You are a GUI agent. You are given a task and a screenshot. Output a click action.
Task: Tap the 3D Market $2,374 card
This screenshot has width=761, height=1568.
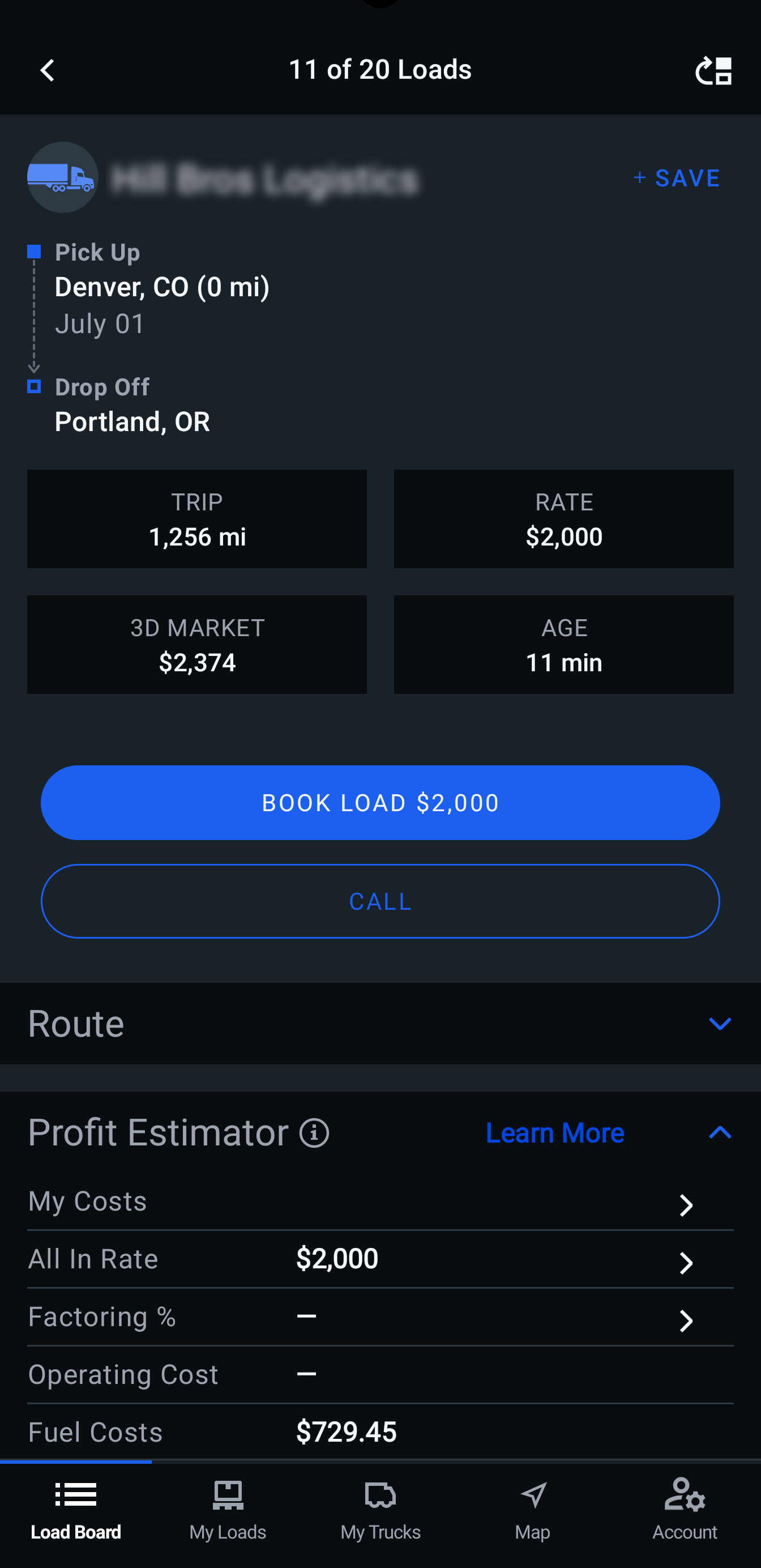pyautogui.click(x=197, y=644)
